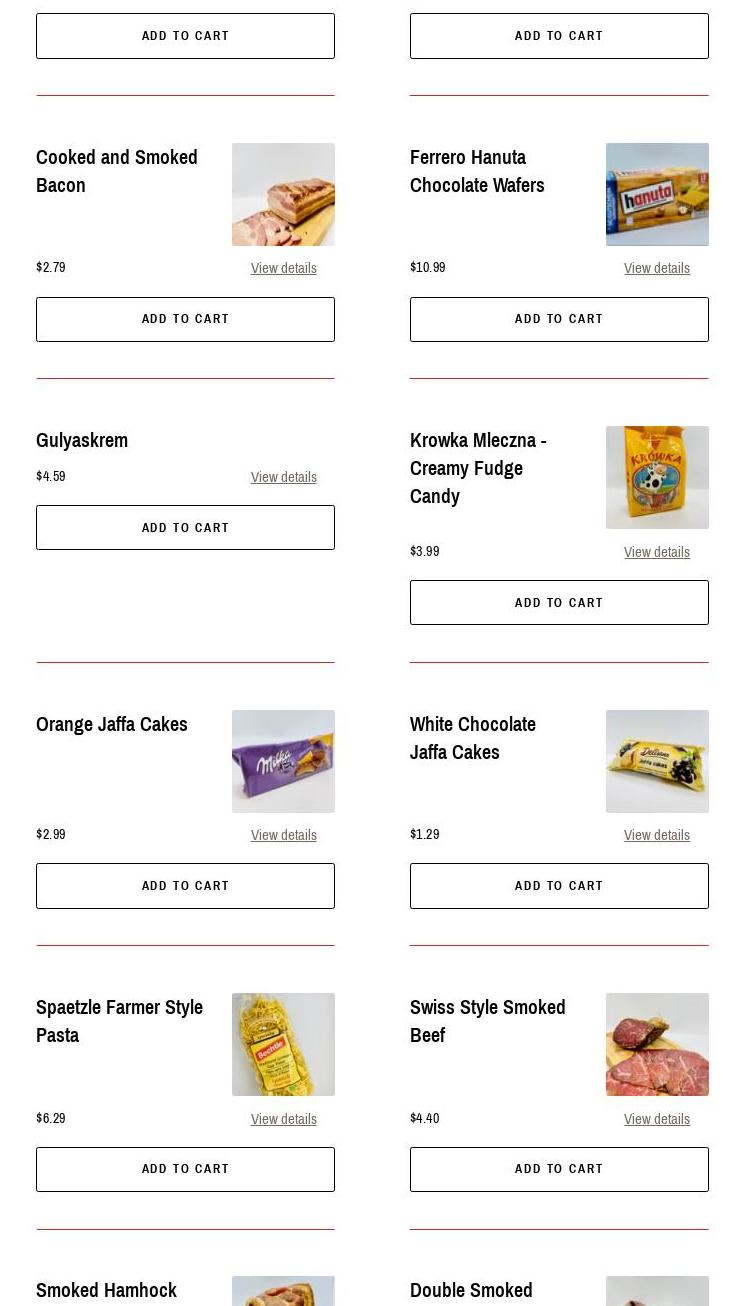Image resolution: width=745 pixels, height=1306 pixels.
Task: Add Cooked and Smoked Bacon to cart
Action: click(x=185, y=319)
